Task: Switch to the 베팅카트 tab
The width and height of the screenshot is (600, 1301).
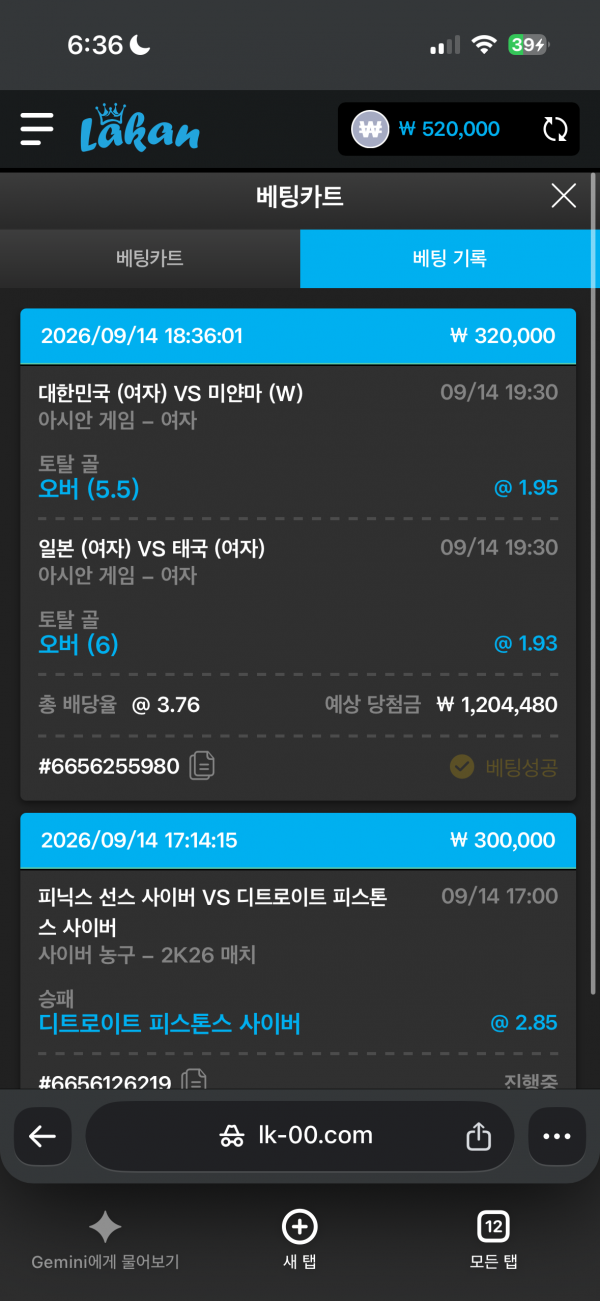Action: coord(150,258)
